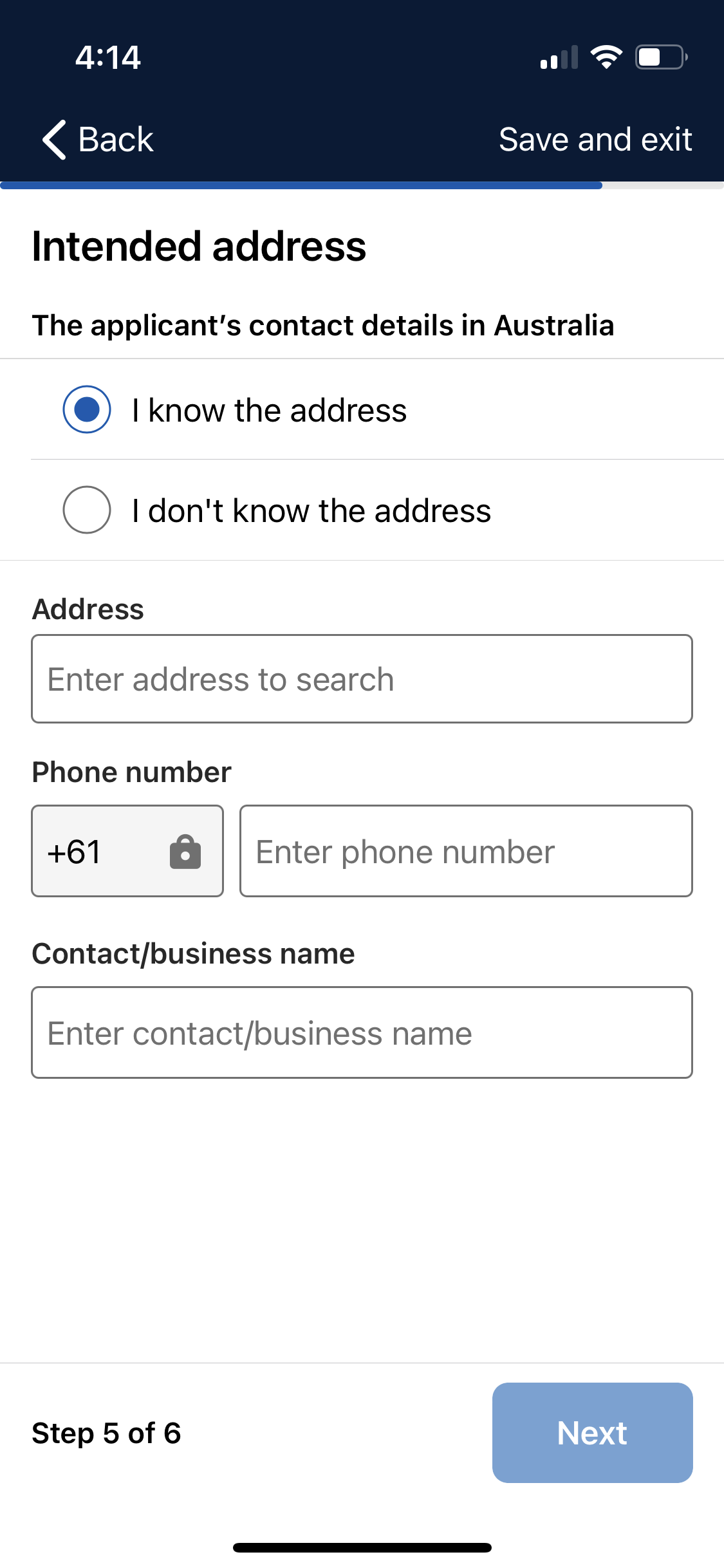Go back to the previous step

point(98,140)
